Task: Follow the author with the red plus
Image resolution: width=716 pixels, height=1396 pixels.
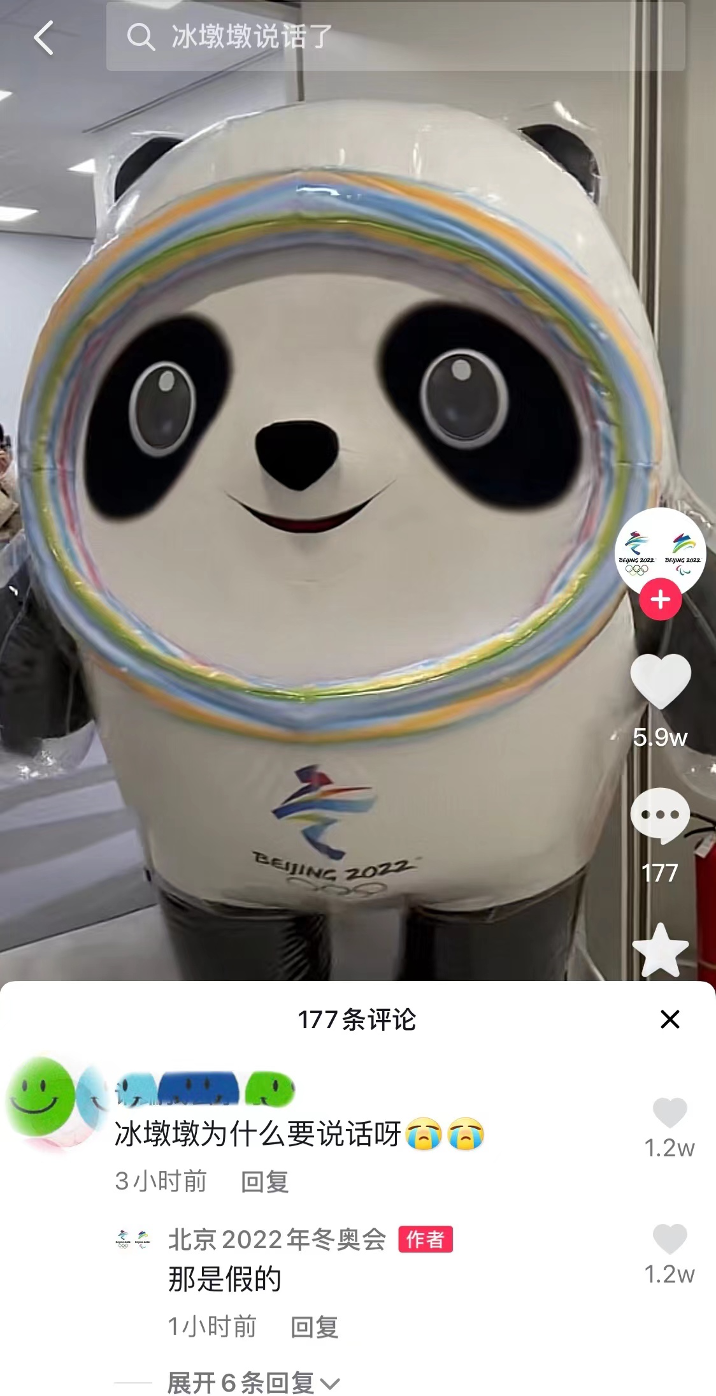Action: coord(660,600)
